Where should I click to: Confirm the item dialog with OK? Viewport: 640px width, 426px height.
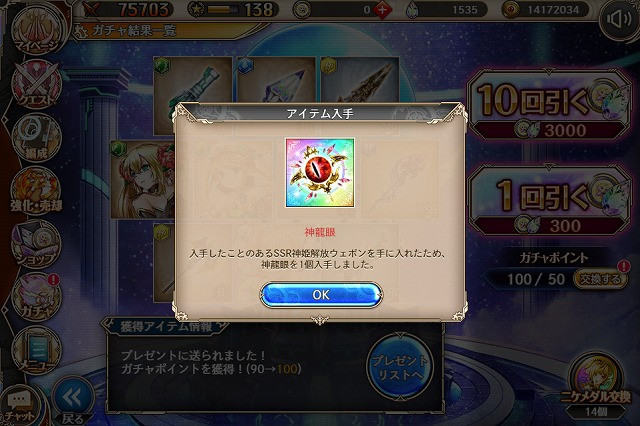(x=321, y=295)
